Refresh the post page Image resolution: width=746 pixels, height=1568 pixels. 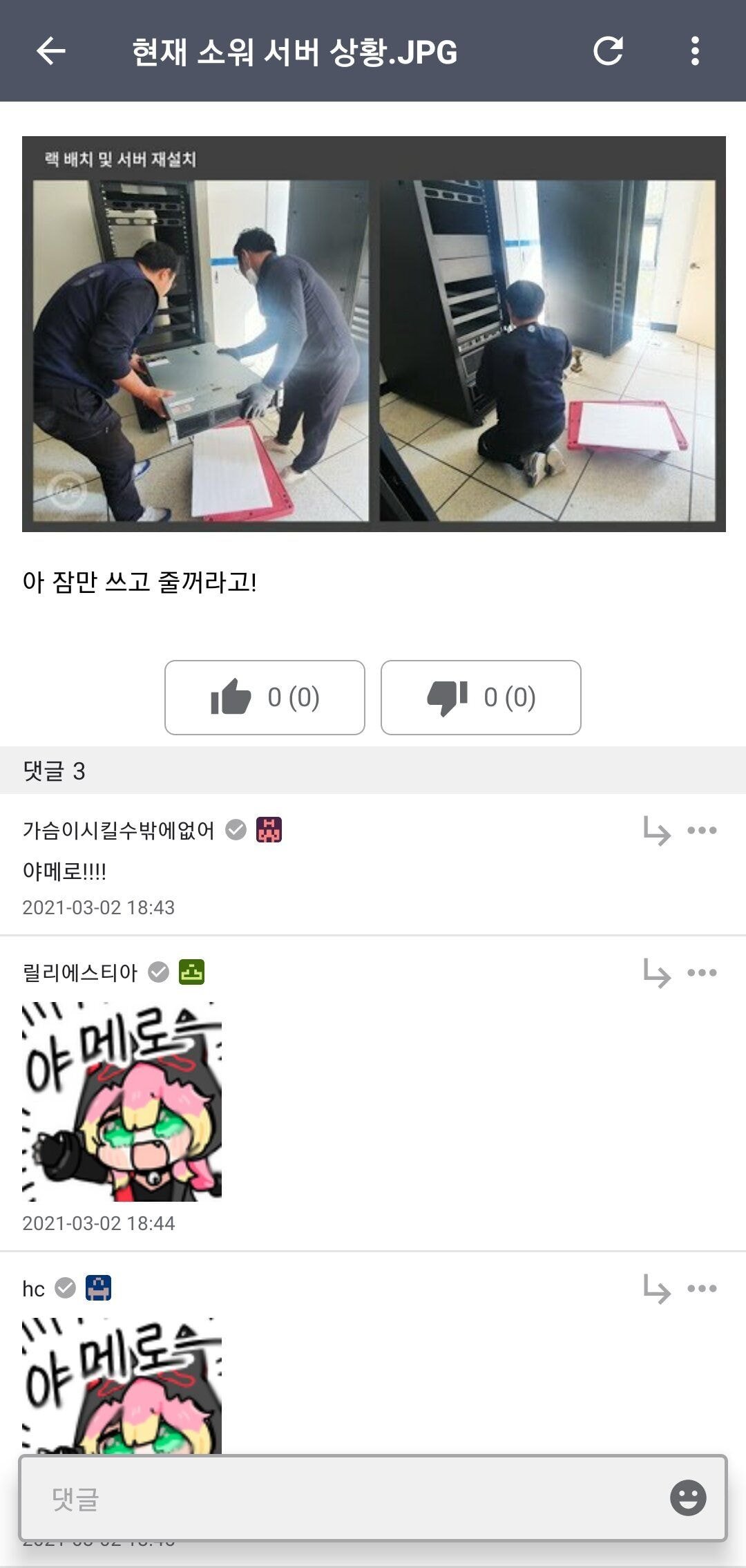coord(608,51)
